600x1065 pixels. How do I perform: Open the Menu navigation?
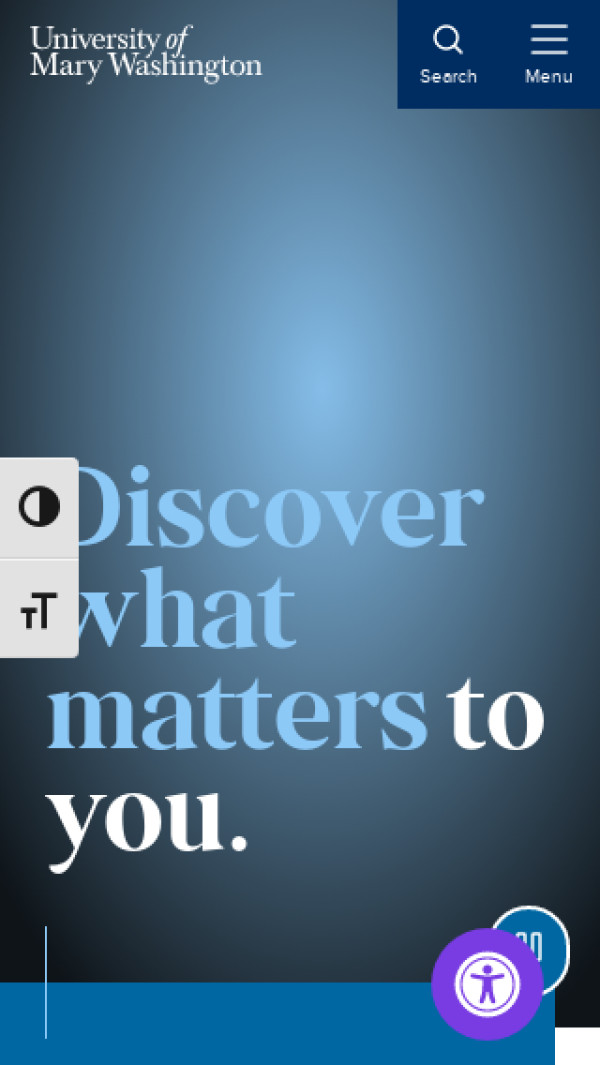click(x=548, y=54)
